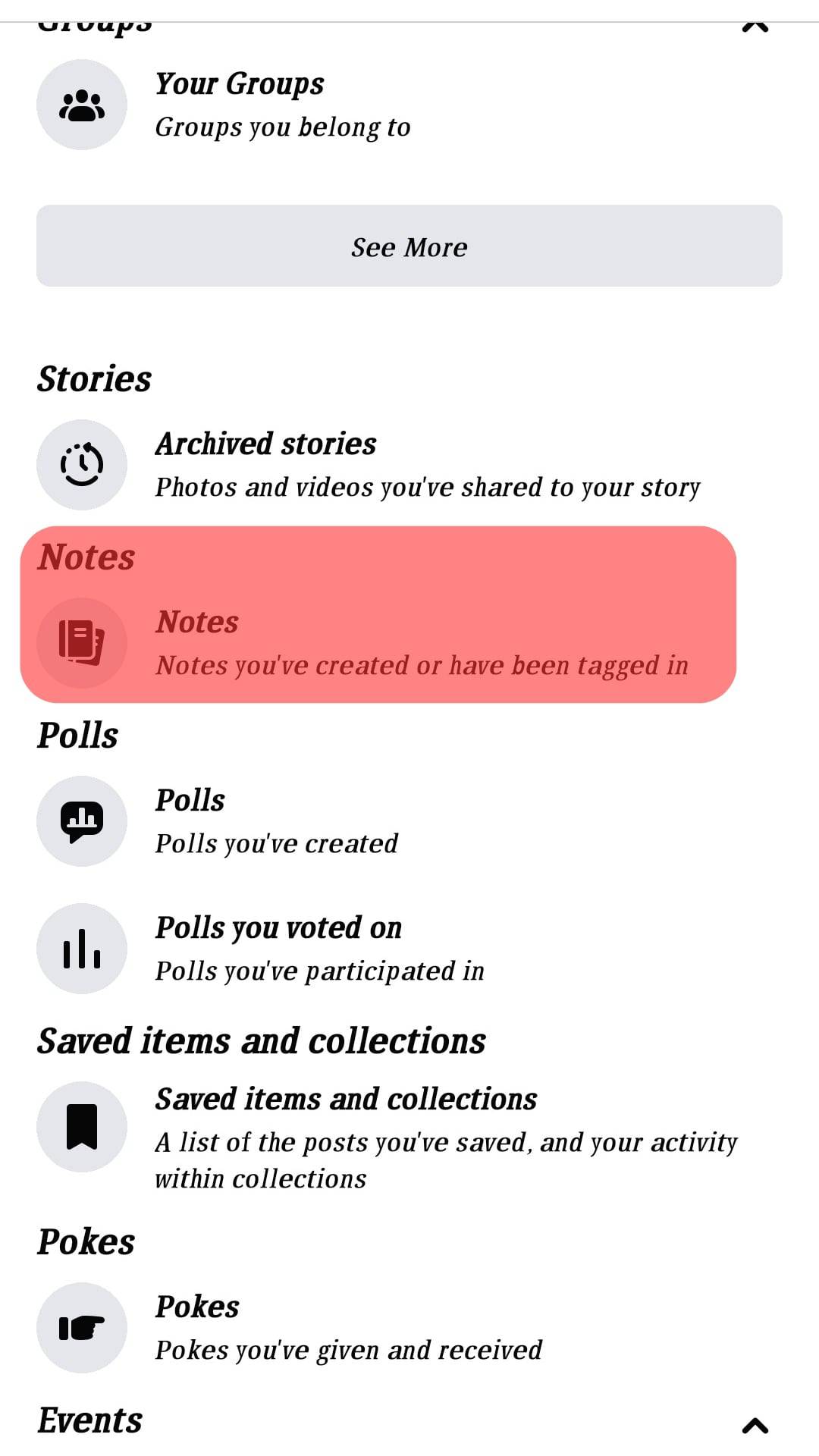Collapse the Groups section chevron
This screenshot has height=1456, width=819.
(x=755, y=26)
